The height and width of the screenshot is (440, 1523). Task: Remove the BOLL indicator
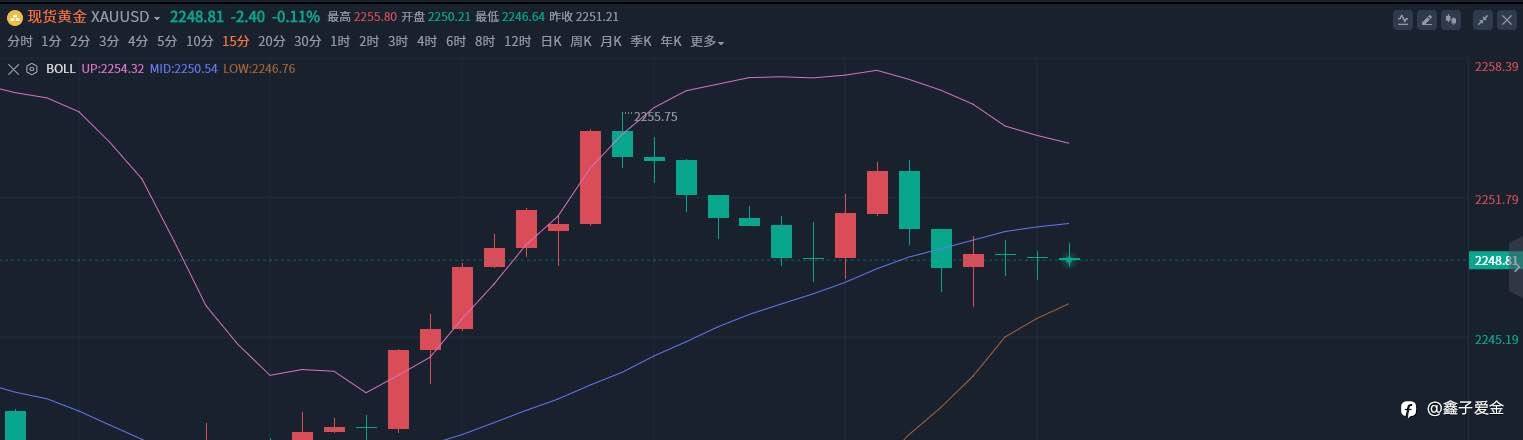click(14, 69)
